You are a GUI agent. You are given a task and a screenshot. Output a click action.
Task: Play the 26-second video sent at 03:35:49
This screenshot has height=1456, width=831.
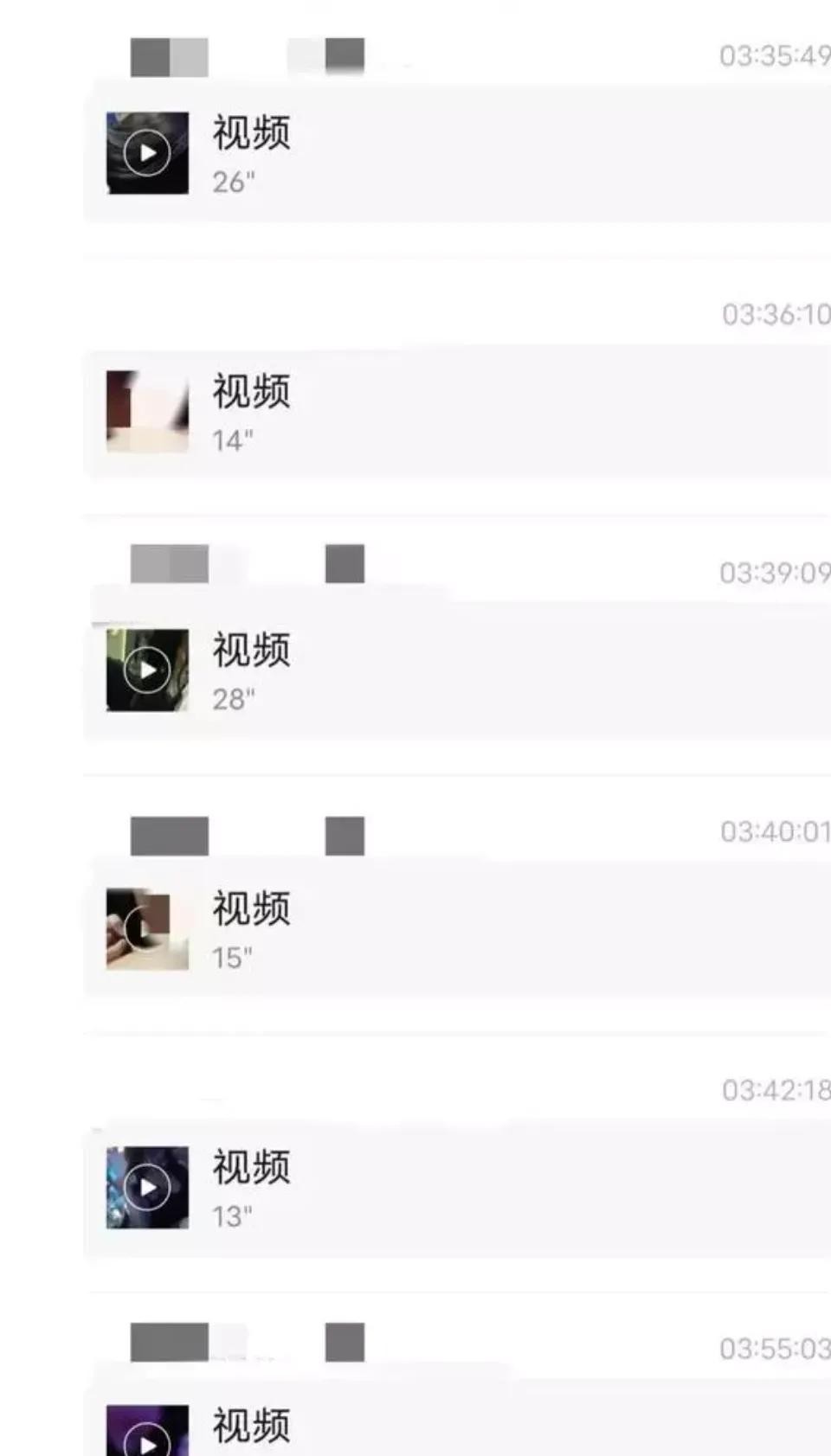pyautogui.click(x=147, y=153)
